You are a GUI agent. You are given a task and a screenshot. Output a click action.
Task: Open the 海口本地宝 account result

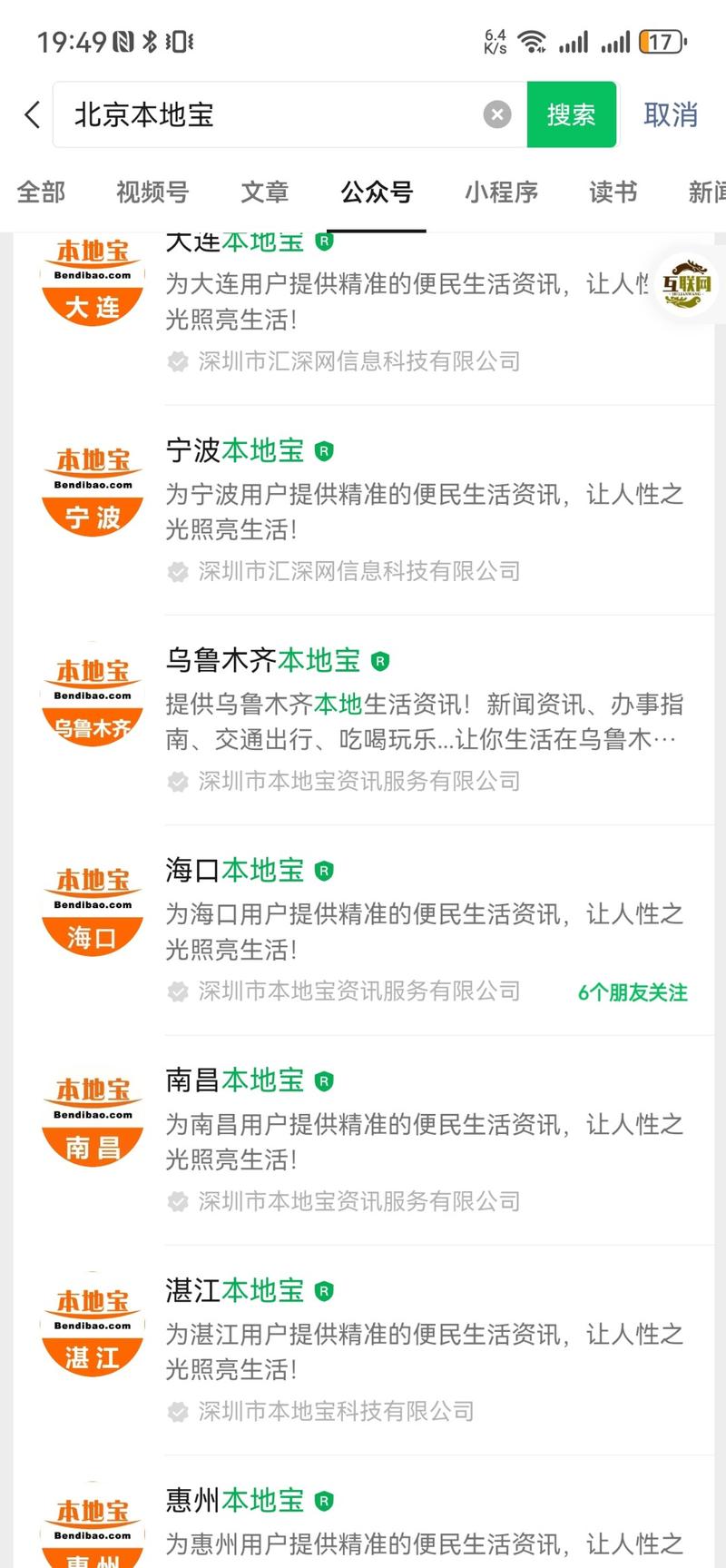point(363,930)
